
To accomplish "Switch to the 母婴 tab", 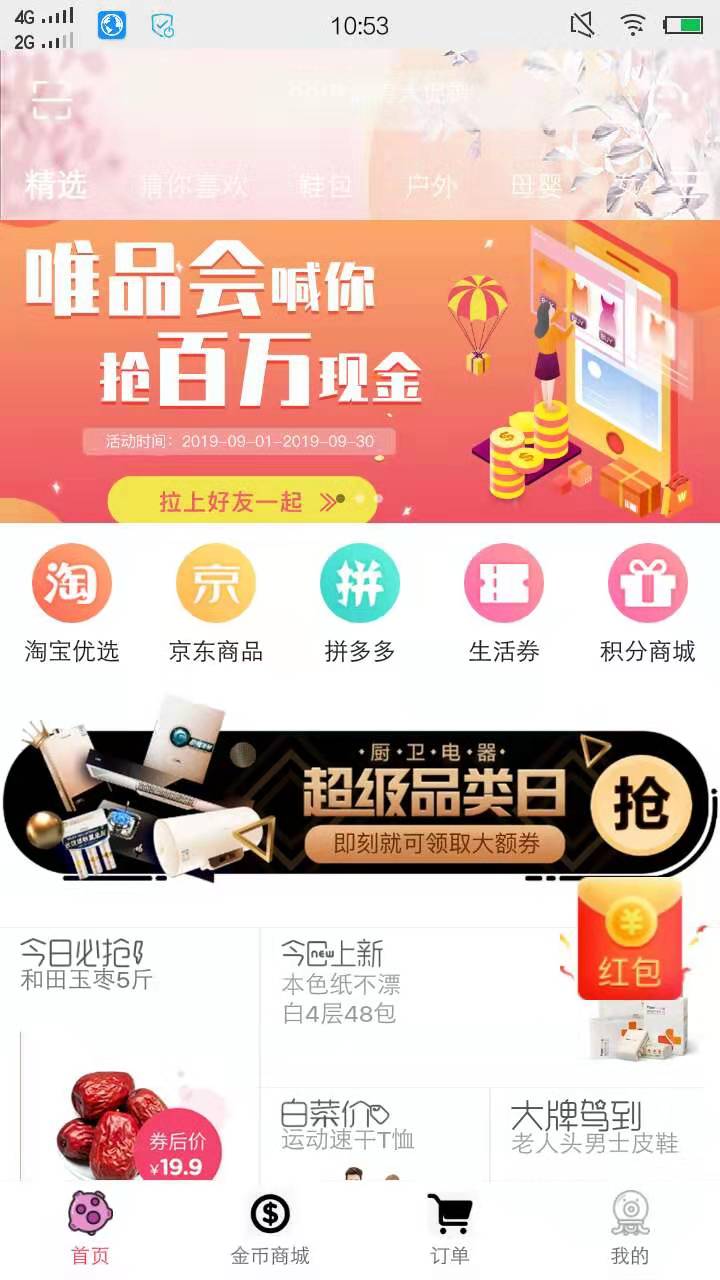I will [536, 186].
